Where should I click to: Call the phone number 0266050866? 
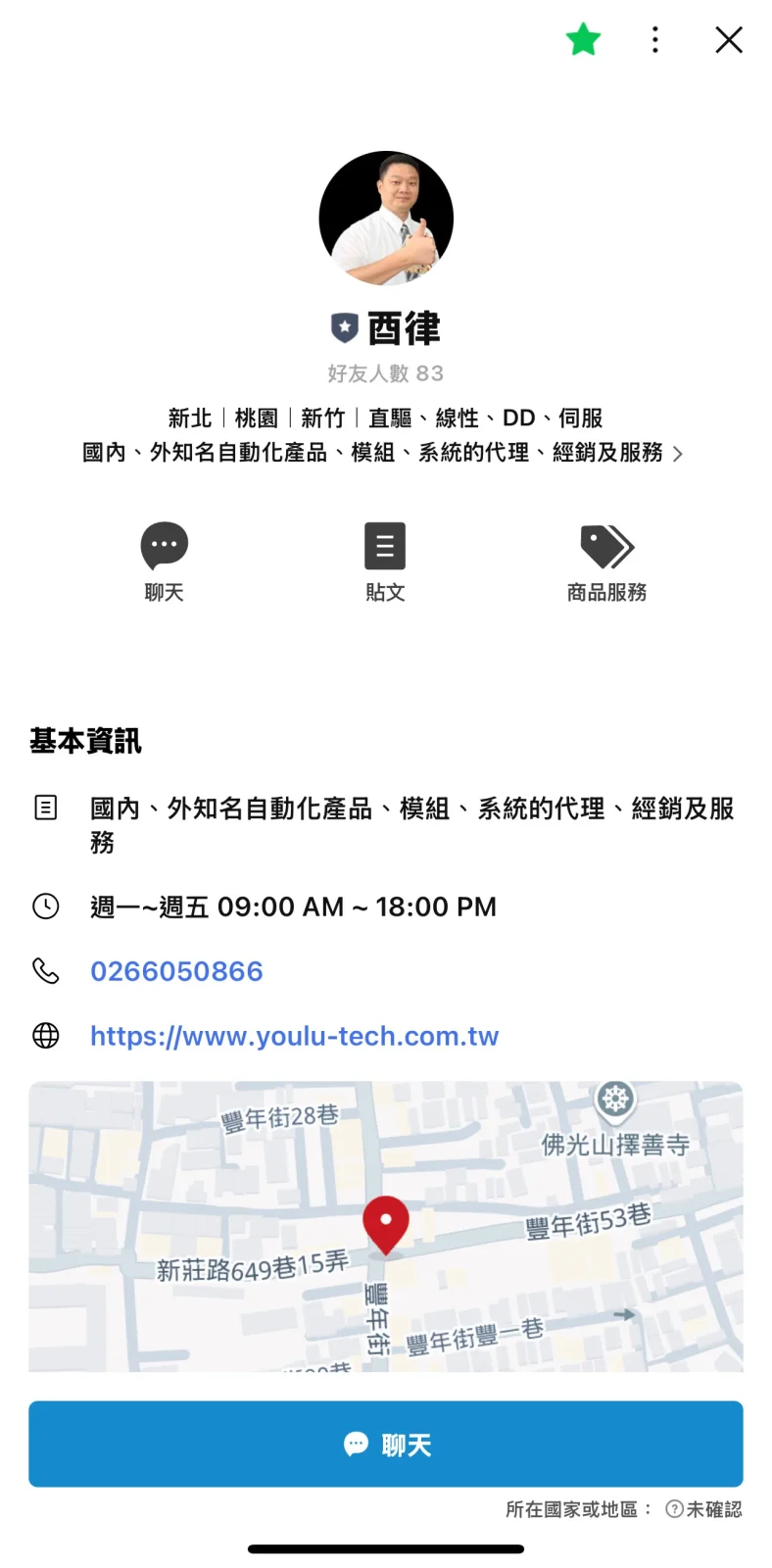[x=176, y=971]
